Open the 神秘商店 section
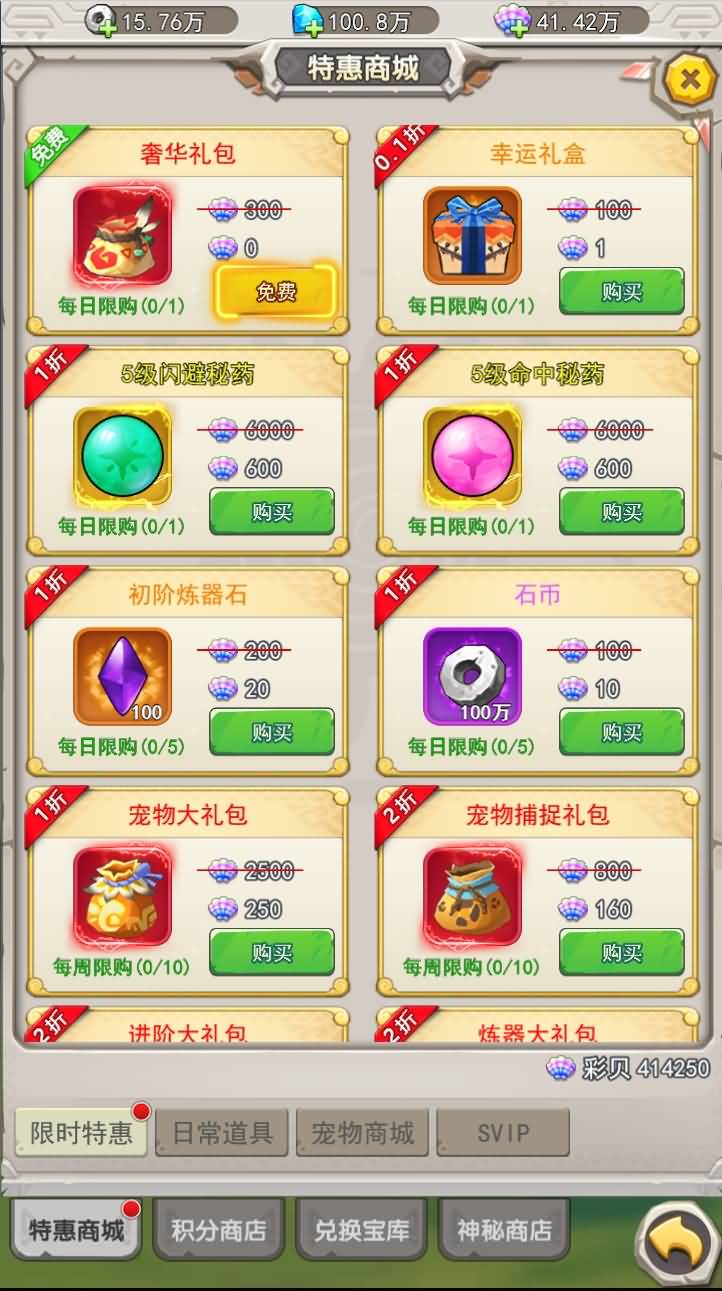 point(504,1229)
